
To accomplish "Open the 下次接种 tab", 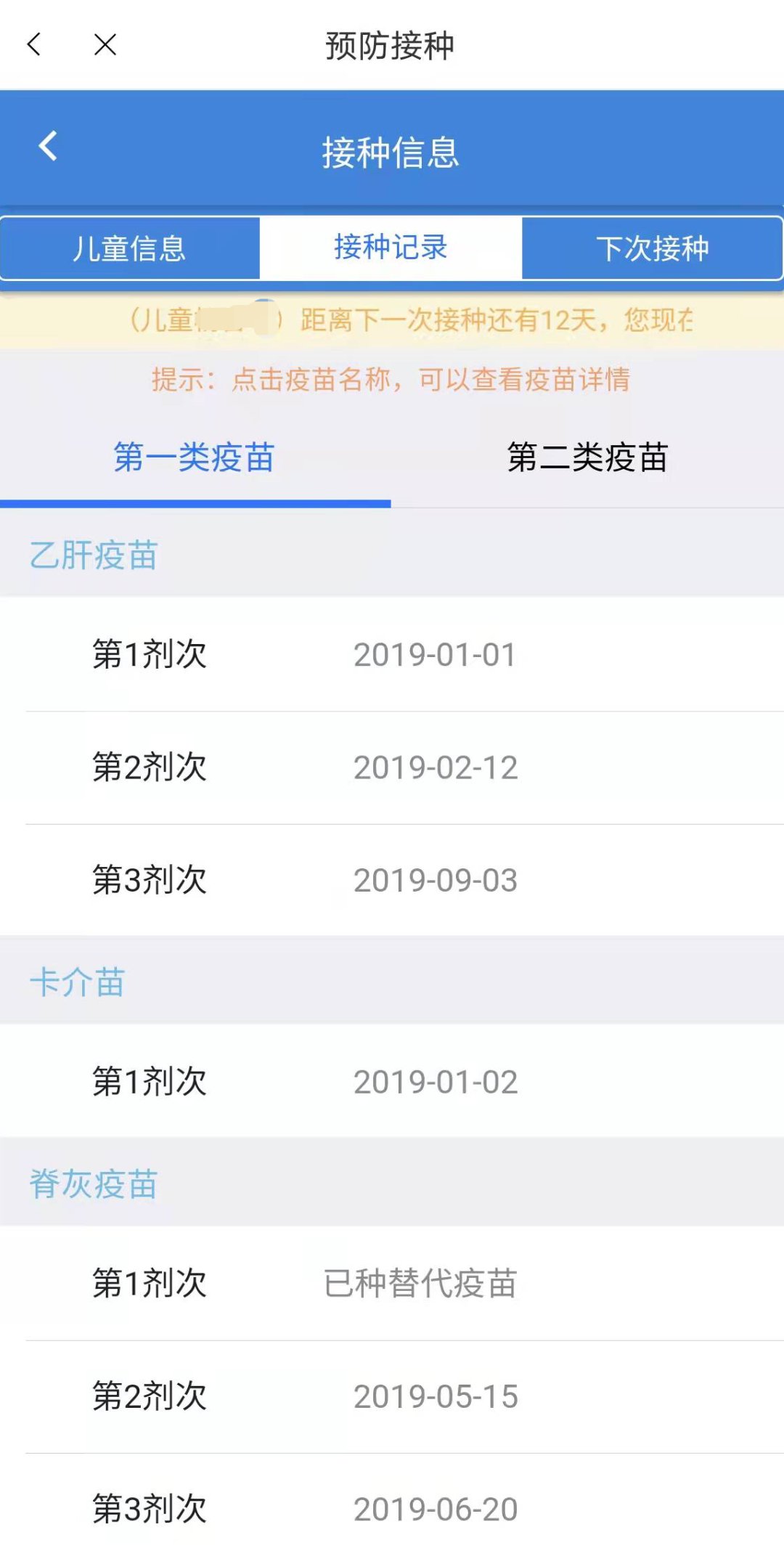I will (x=653, y=248).
